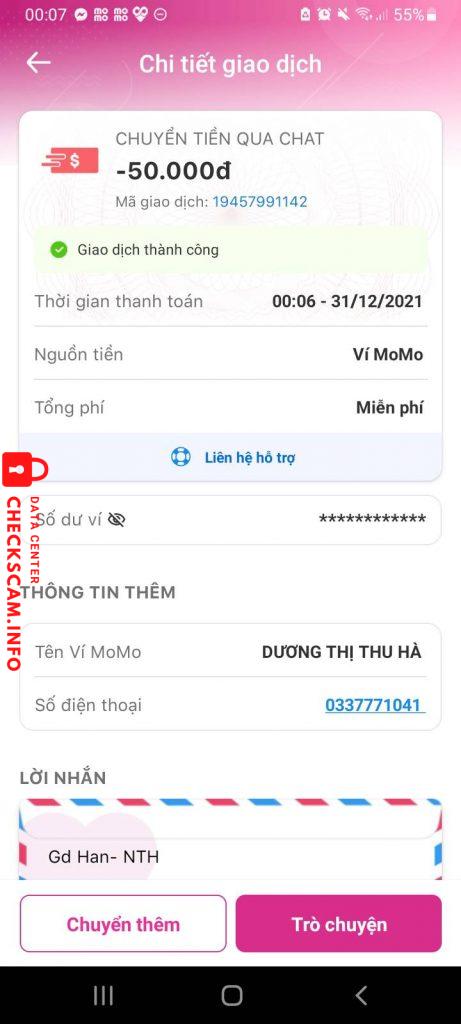Open Liên hệ hỗ trợ support
The width and height of the screenshot is (461, 1024).
[230, 457]
